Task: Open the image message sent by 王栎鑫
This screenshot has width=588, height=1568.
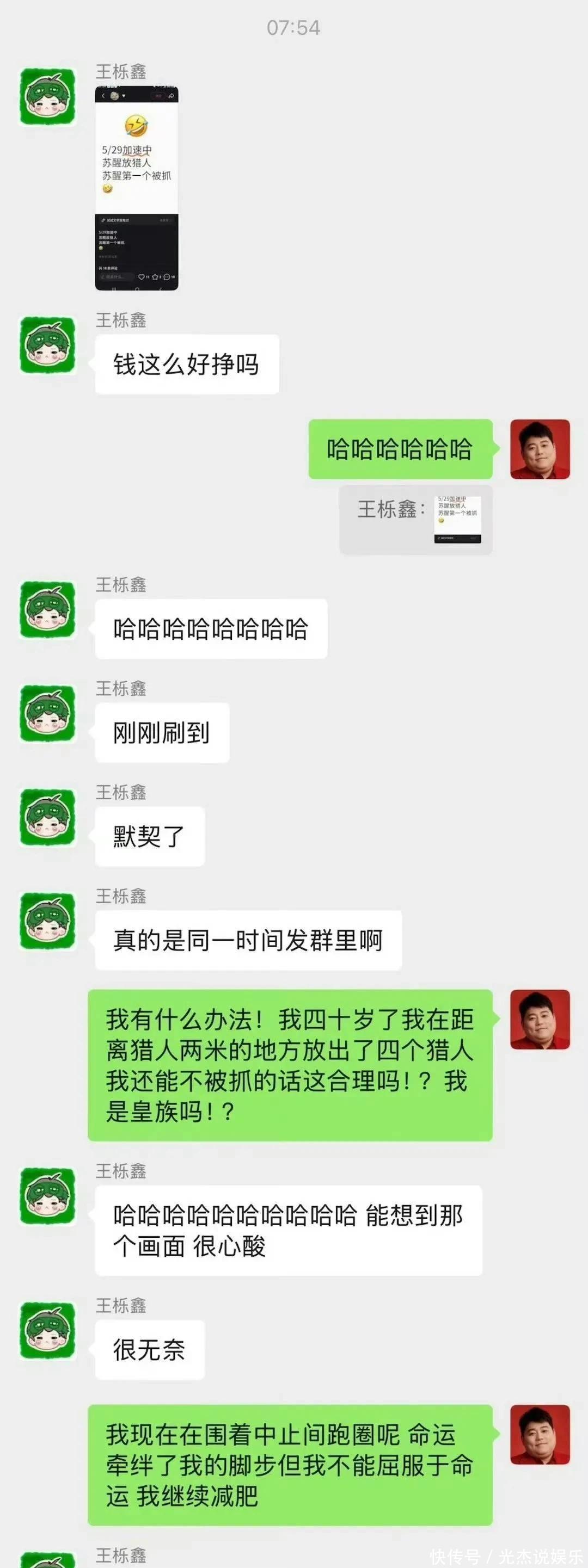Action: coord(137,188)
